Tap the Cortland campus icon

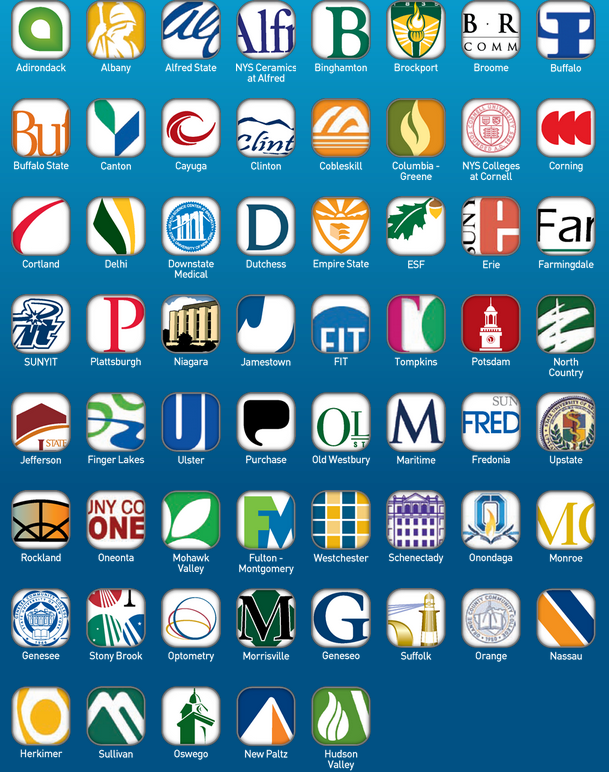click(41, 226)
